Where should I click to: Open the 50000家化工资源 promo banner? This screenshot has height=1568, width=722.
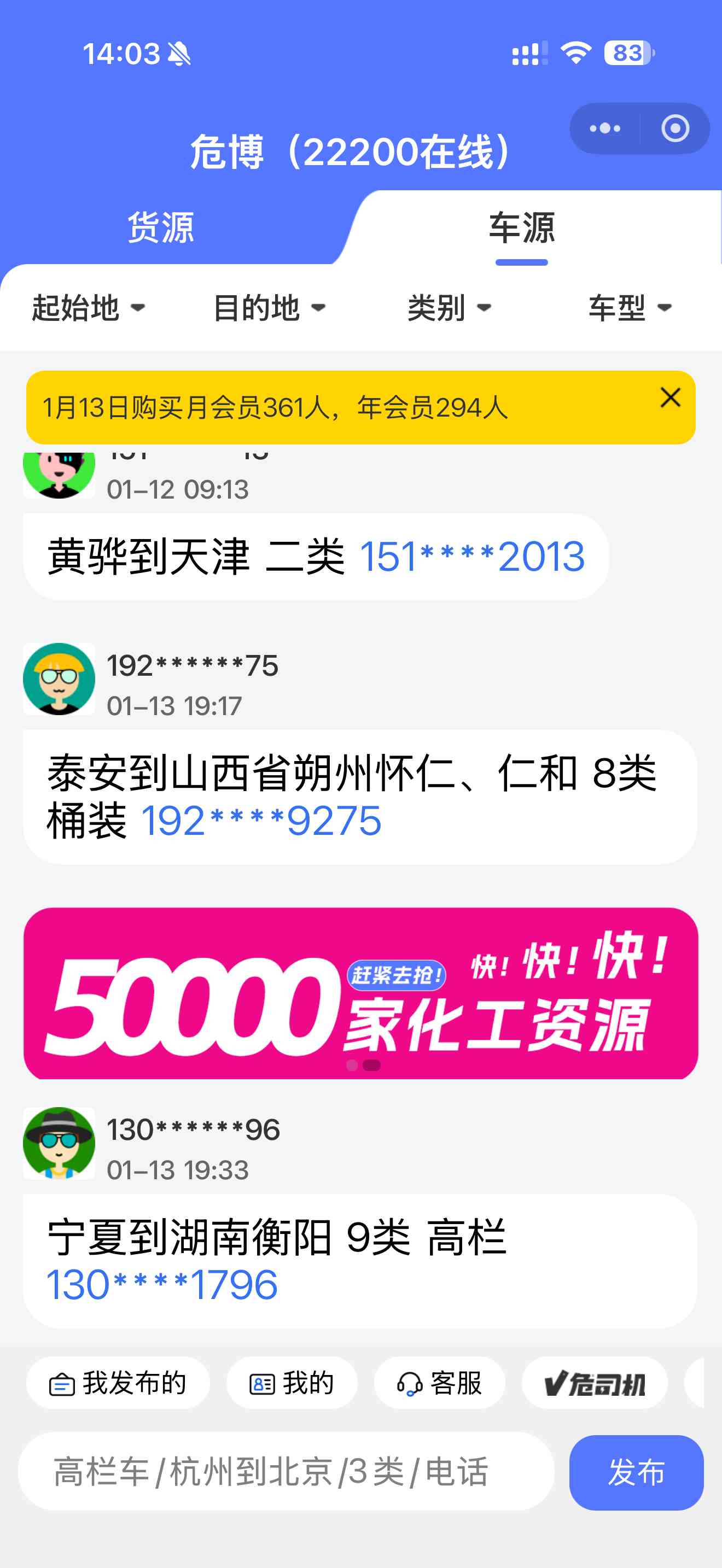coord(360,993)
